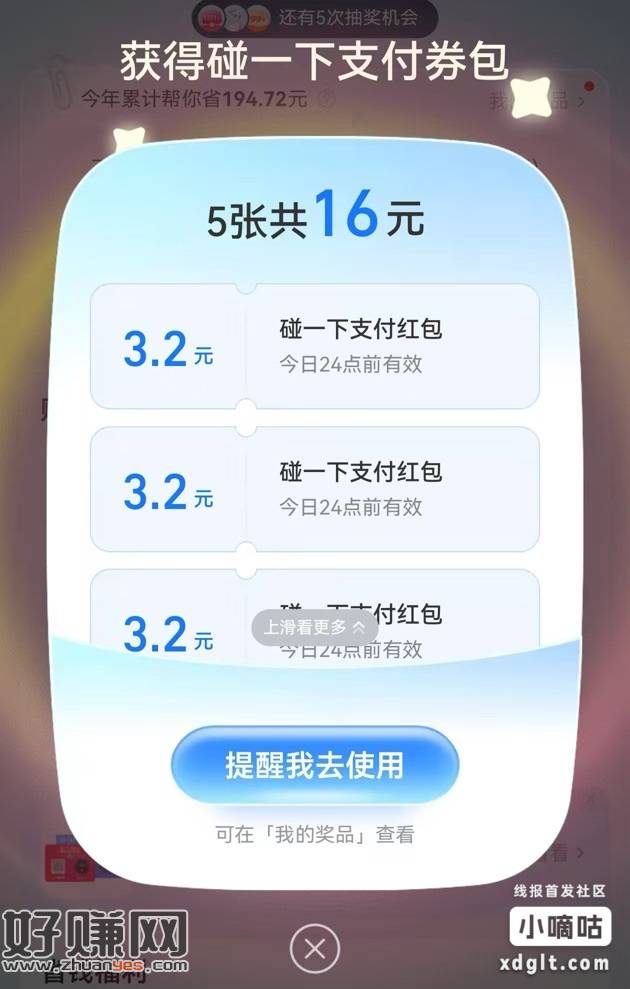Tap the 上滑看更多 pill
Viewport: 630px width, 989px height.
[x=314, y=627]
